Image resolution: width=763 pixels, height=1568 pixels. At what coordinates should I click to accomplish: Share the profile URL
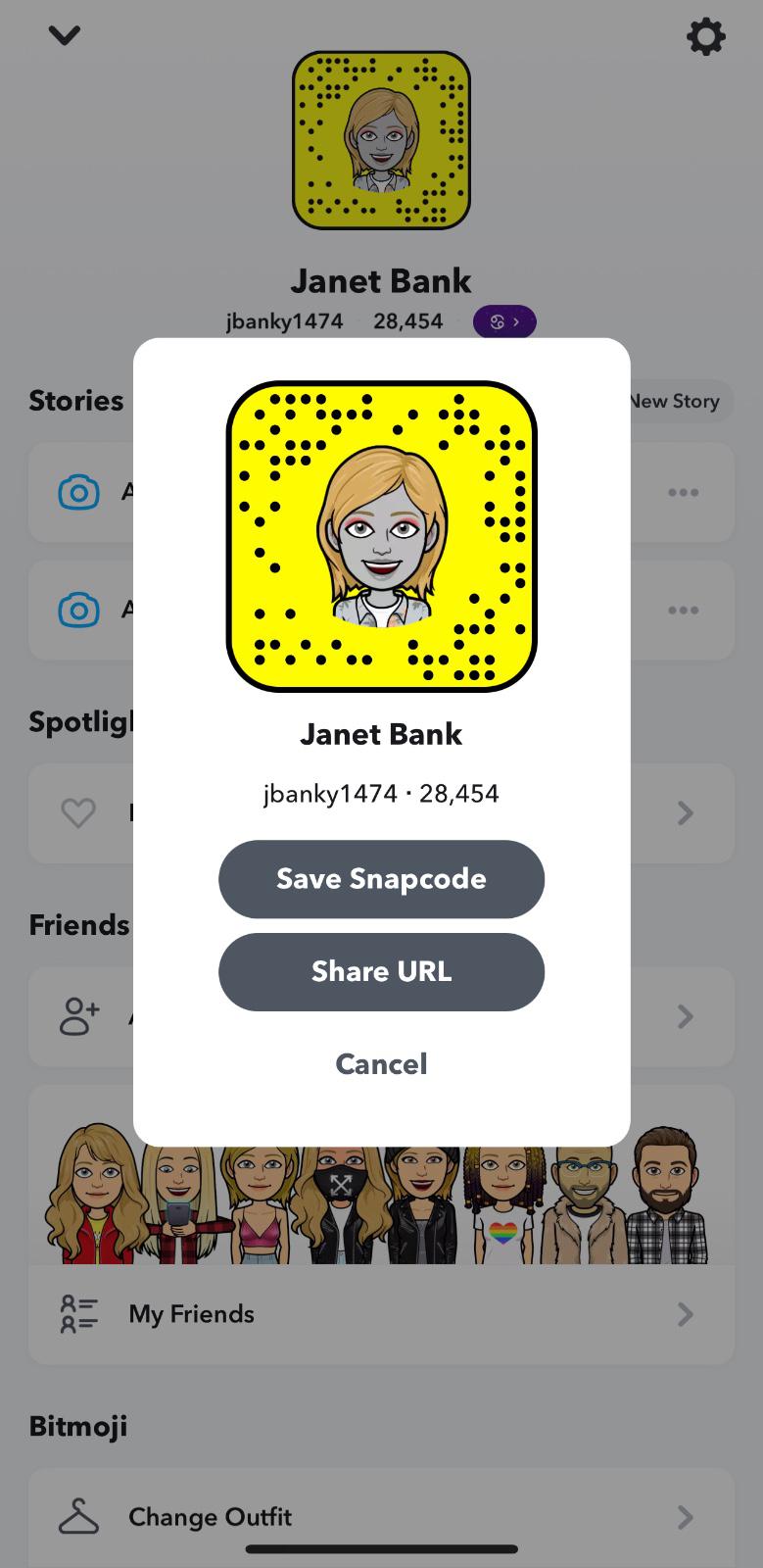[x=381, y=972]
